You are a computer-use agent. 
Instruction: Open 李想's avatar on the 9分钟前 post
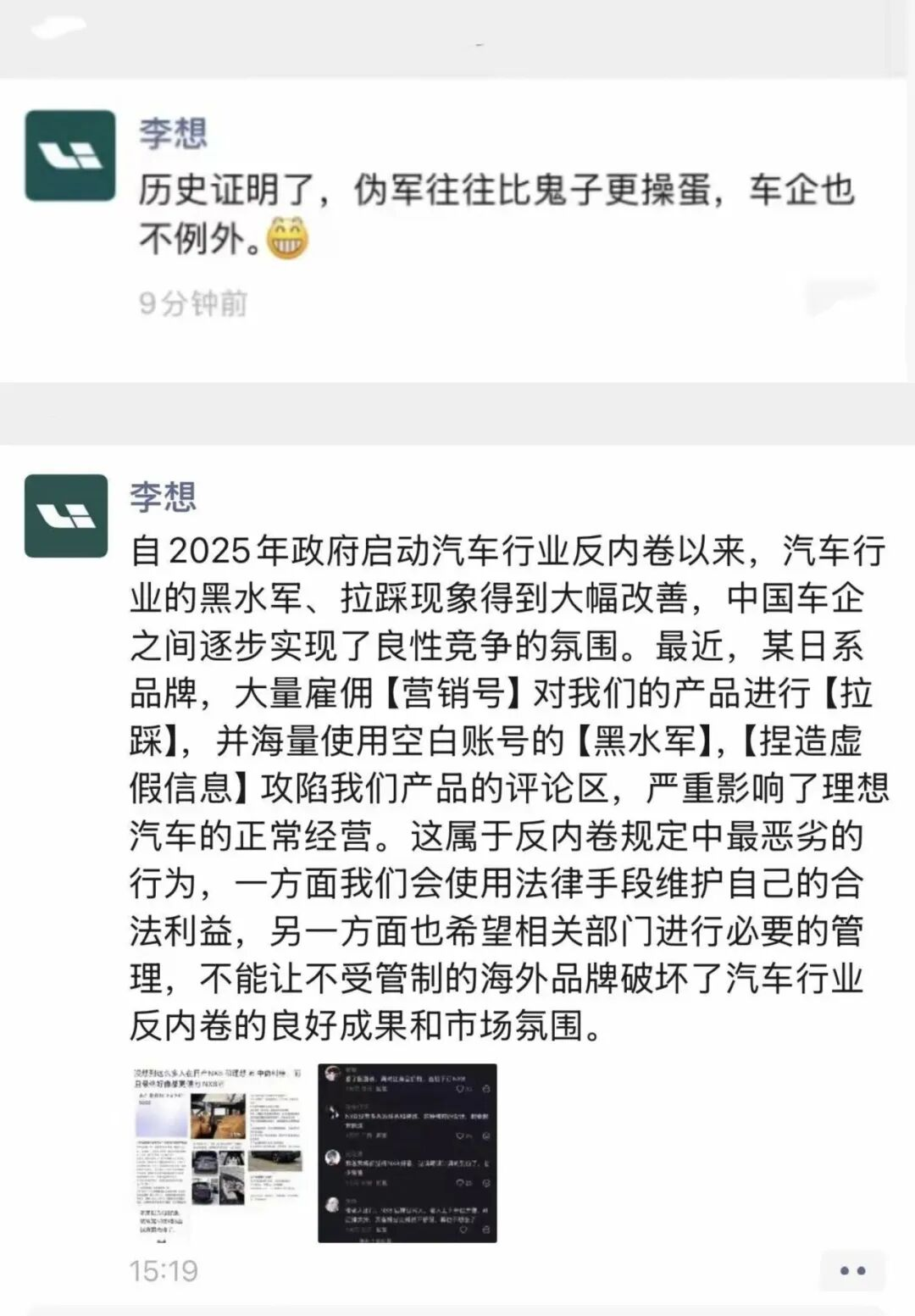[69, 156]
